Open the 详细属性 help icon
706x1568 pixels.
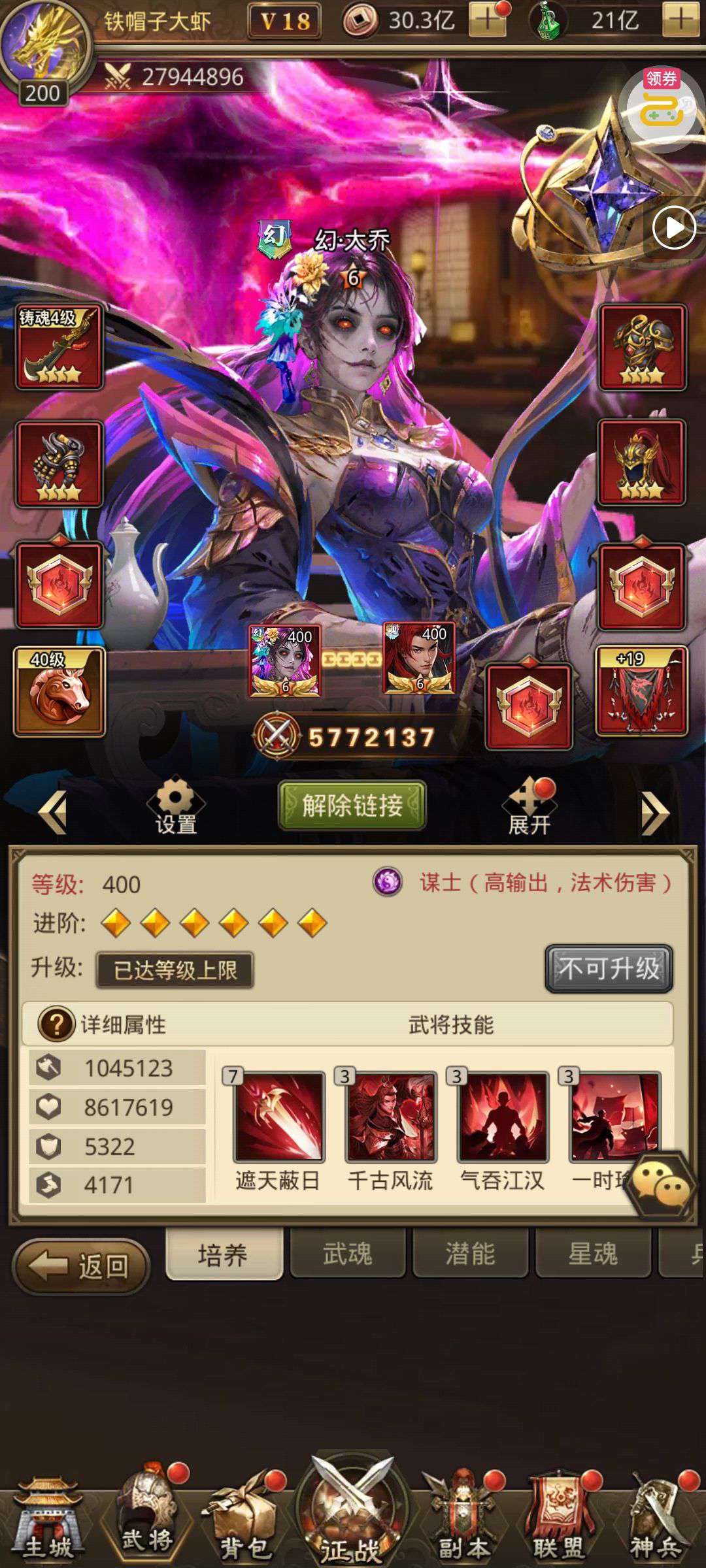coord(56,1024)
